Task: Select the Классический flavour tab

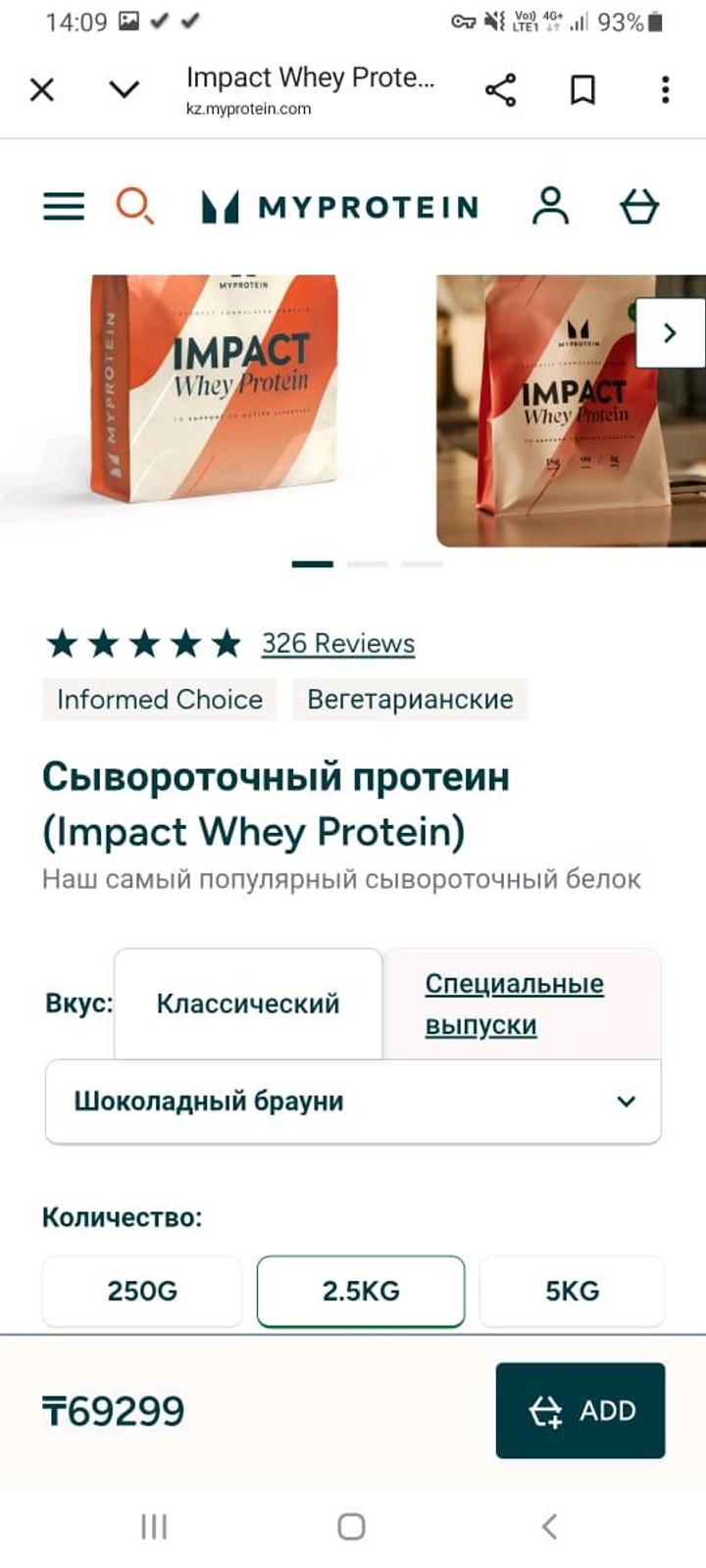Action: coord(248,1004)
